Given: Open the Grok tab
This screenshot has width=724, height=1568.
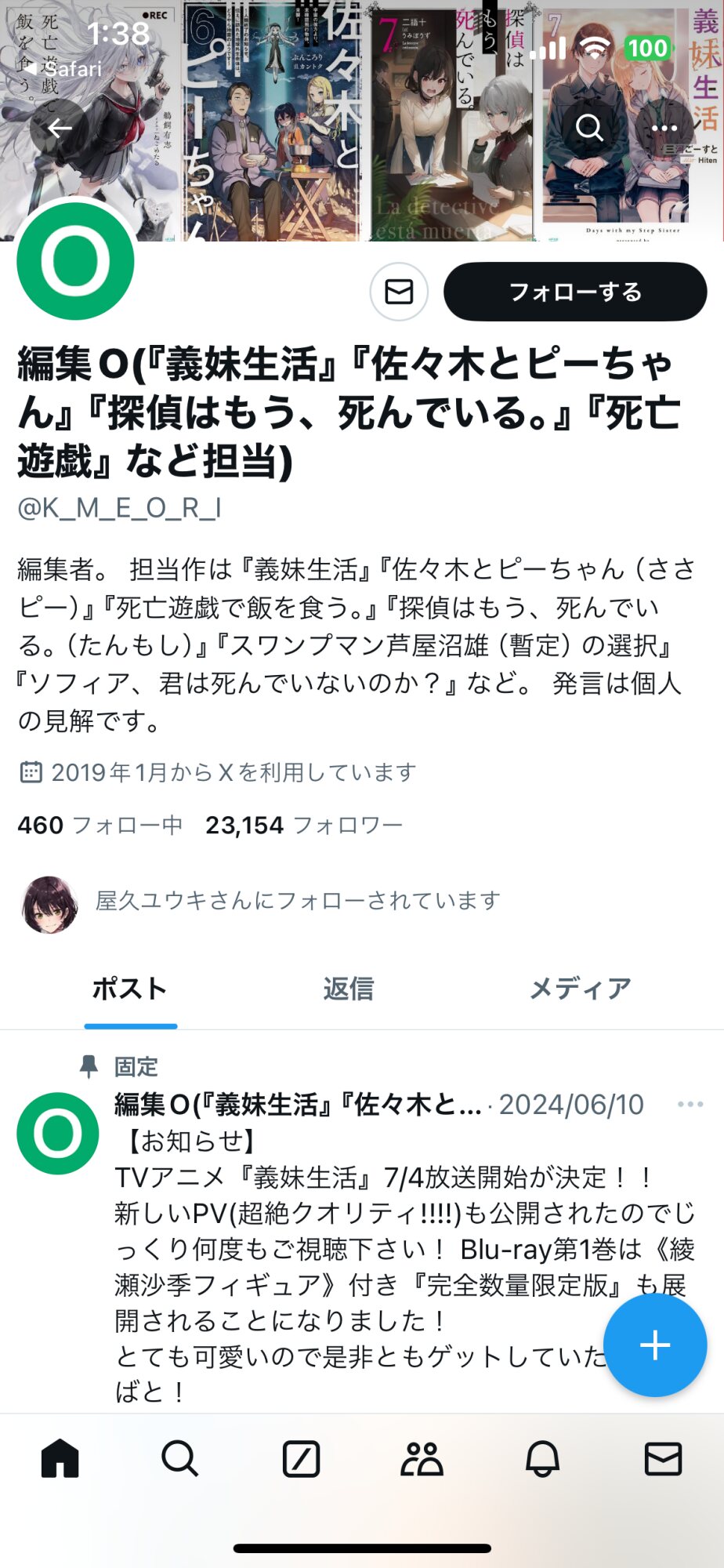Looking at the screenshot, I should [x=301, y=1459].
